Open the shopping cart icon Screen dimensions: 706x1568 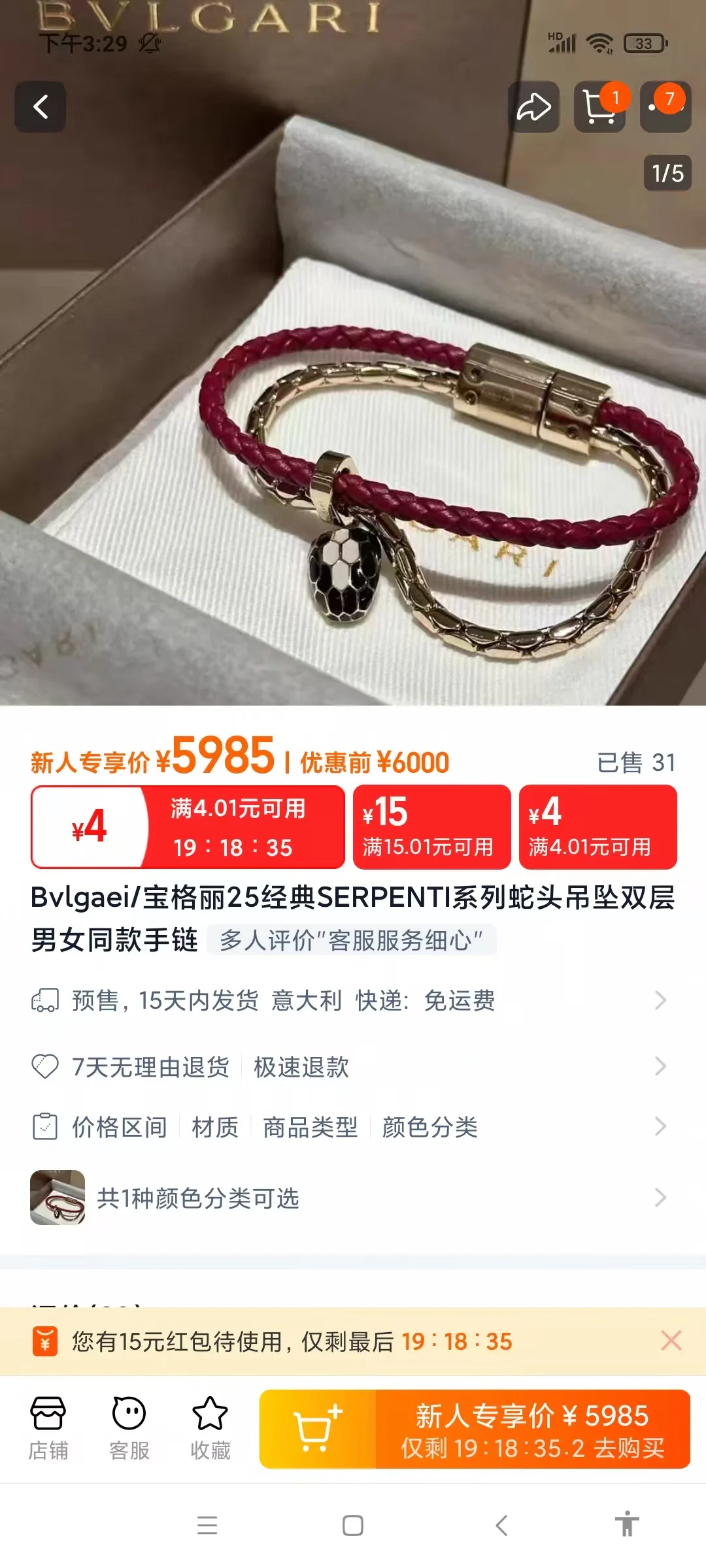point(599,107)
